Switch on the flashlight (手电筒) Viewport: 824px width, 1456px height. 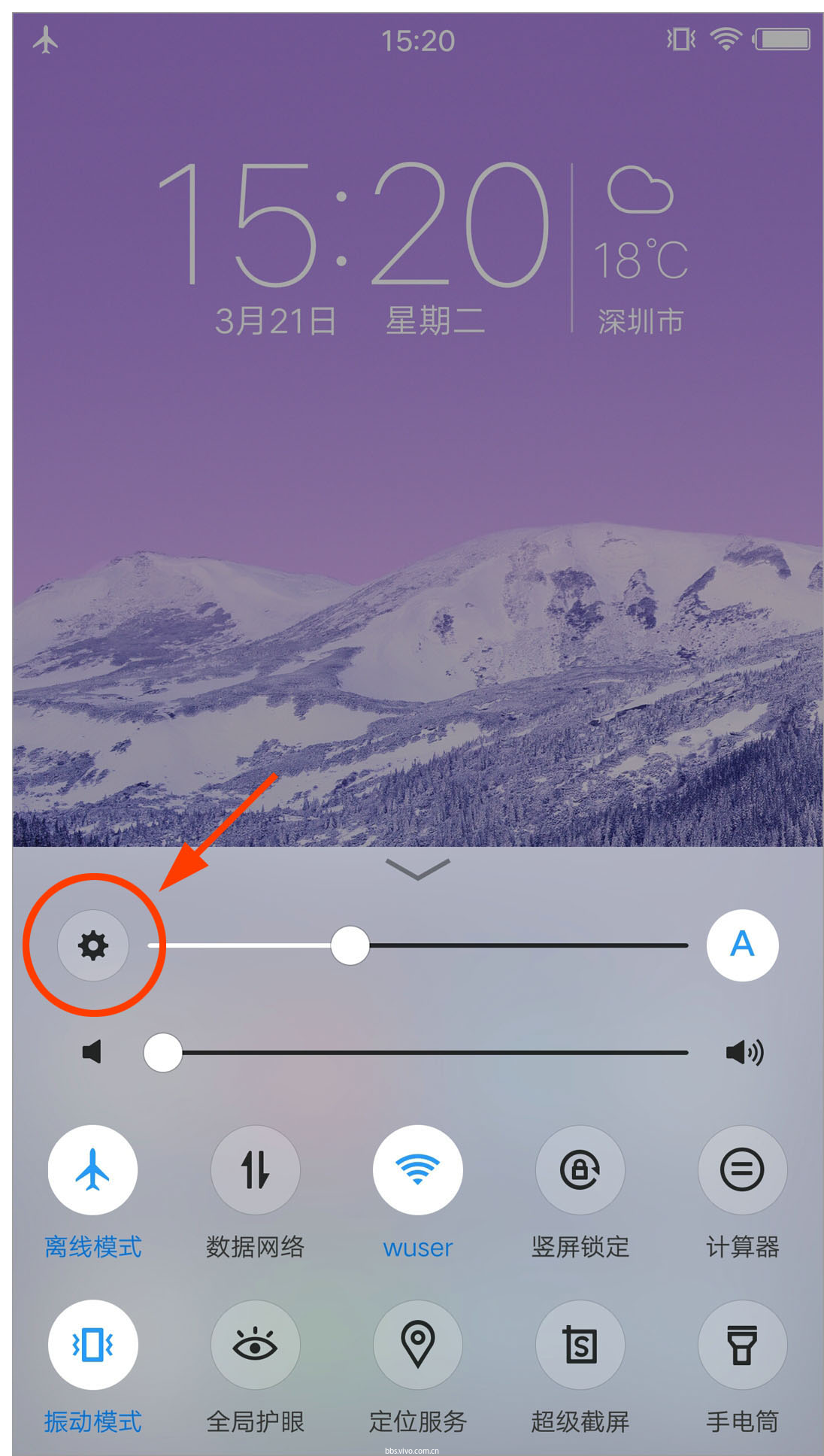[742, 1344]
